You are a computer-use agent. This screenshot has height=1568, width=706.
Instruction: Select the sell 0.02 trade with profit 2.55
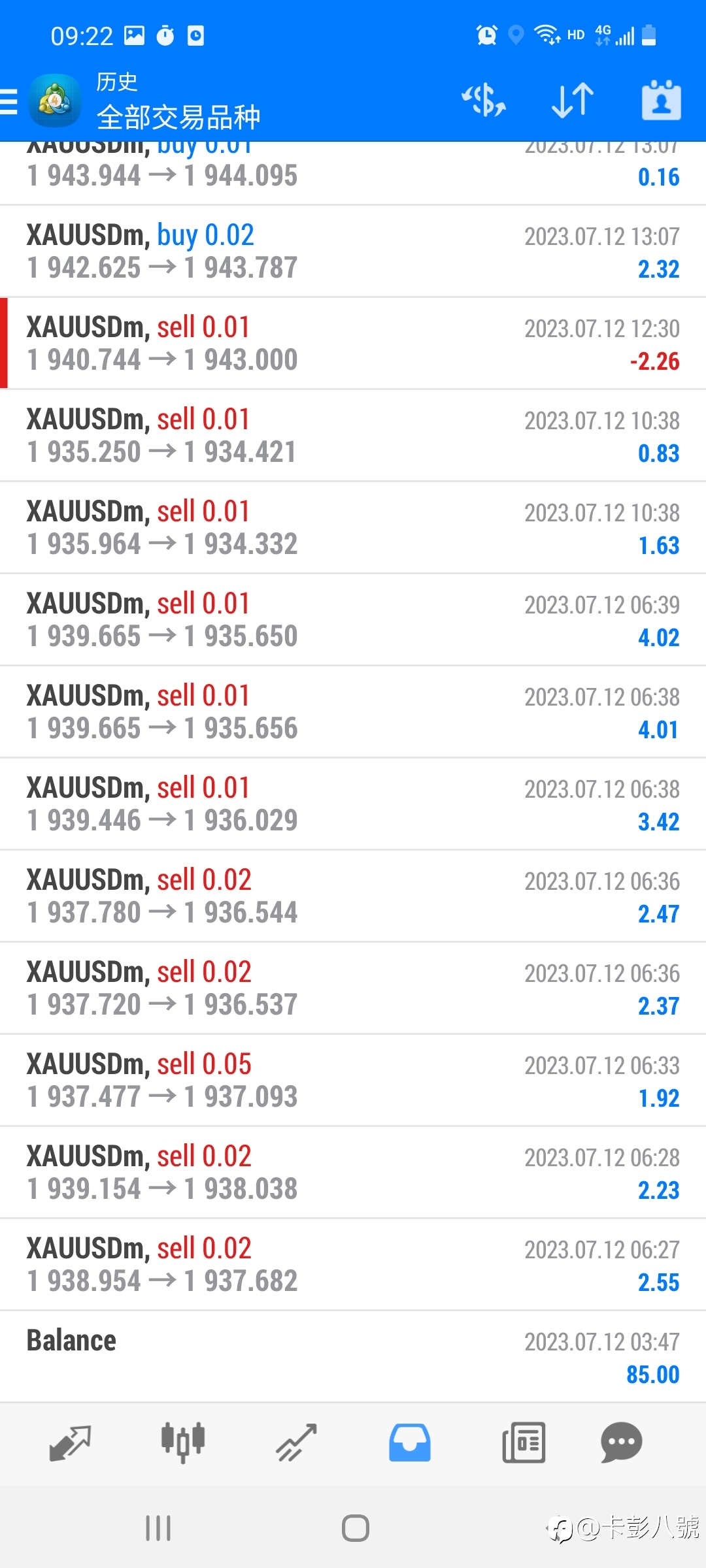click(353, 1265)
